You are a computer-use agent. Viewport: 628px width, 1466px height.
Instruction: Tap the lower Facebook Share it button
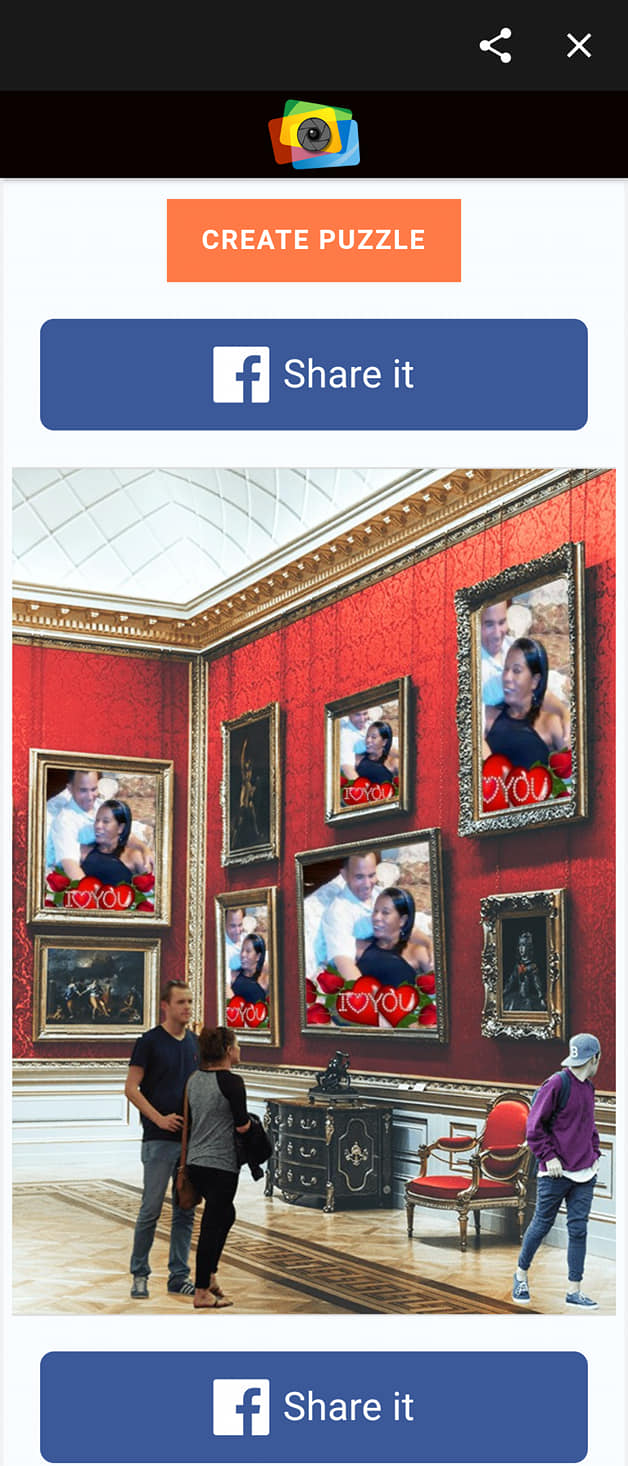tap(314, 1407)
